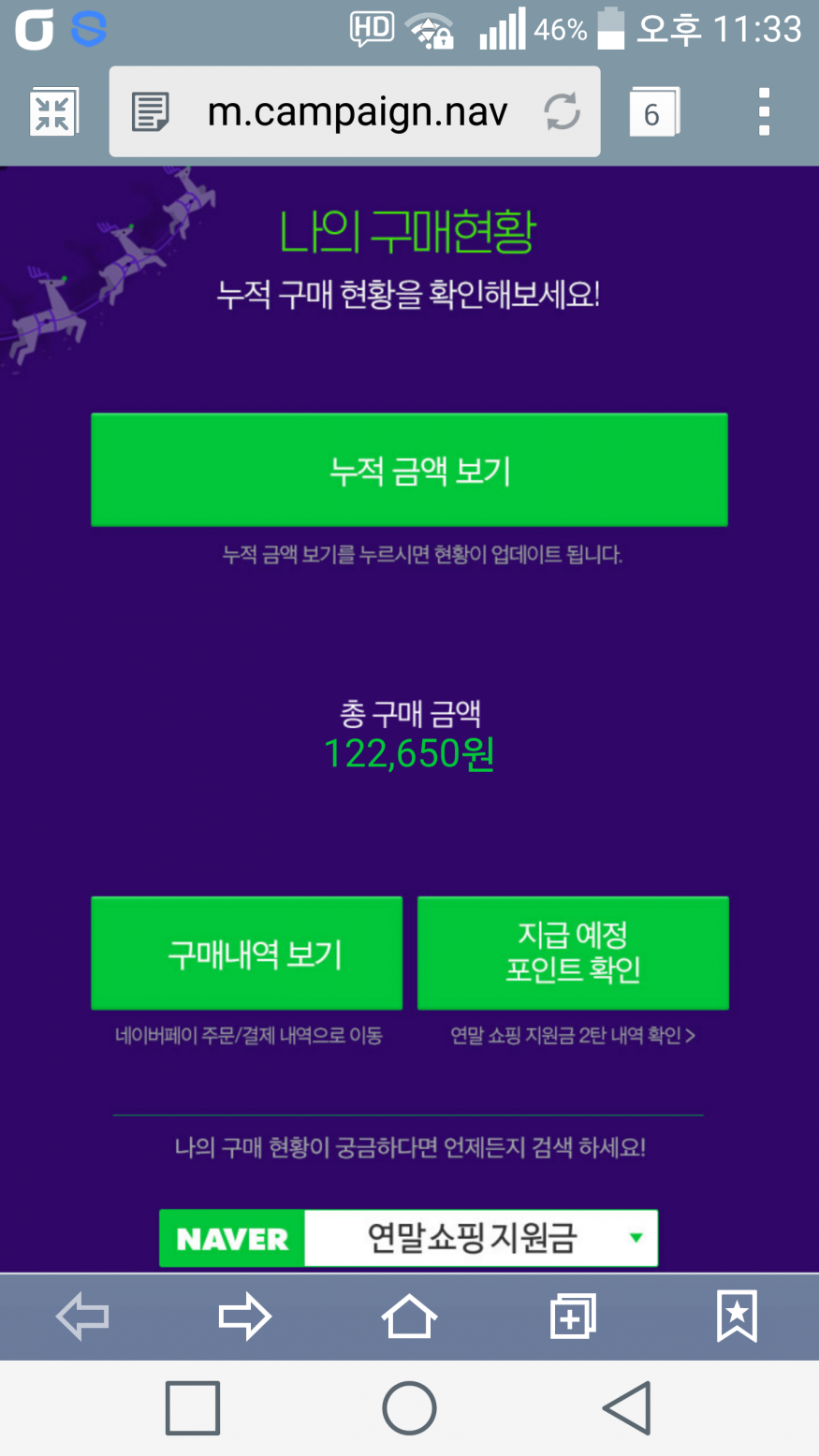Go forward in browser

(245, 1317)
